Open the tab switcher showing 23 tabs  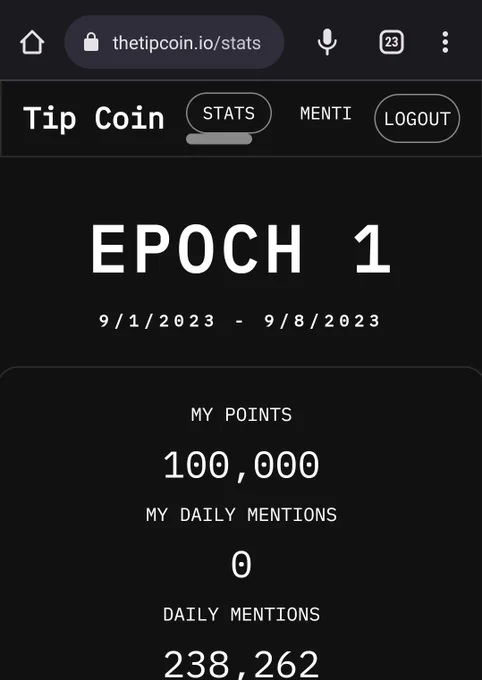[391, 42]
